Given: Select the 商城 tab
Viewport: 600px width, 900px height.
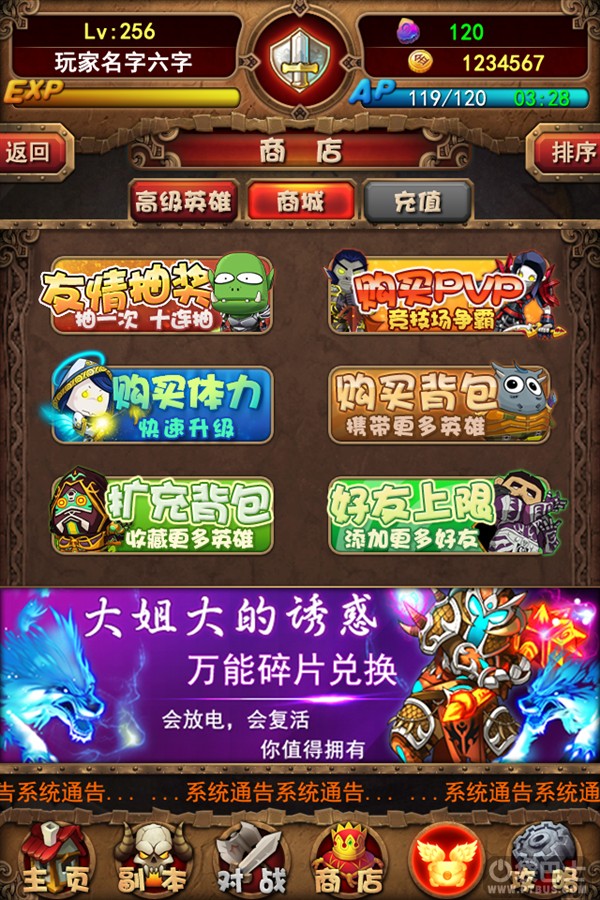Looking at the screenshot, I should 299,202.
